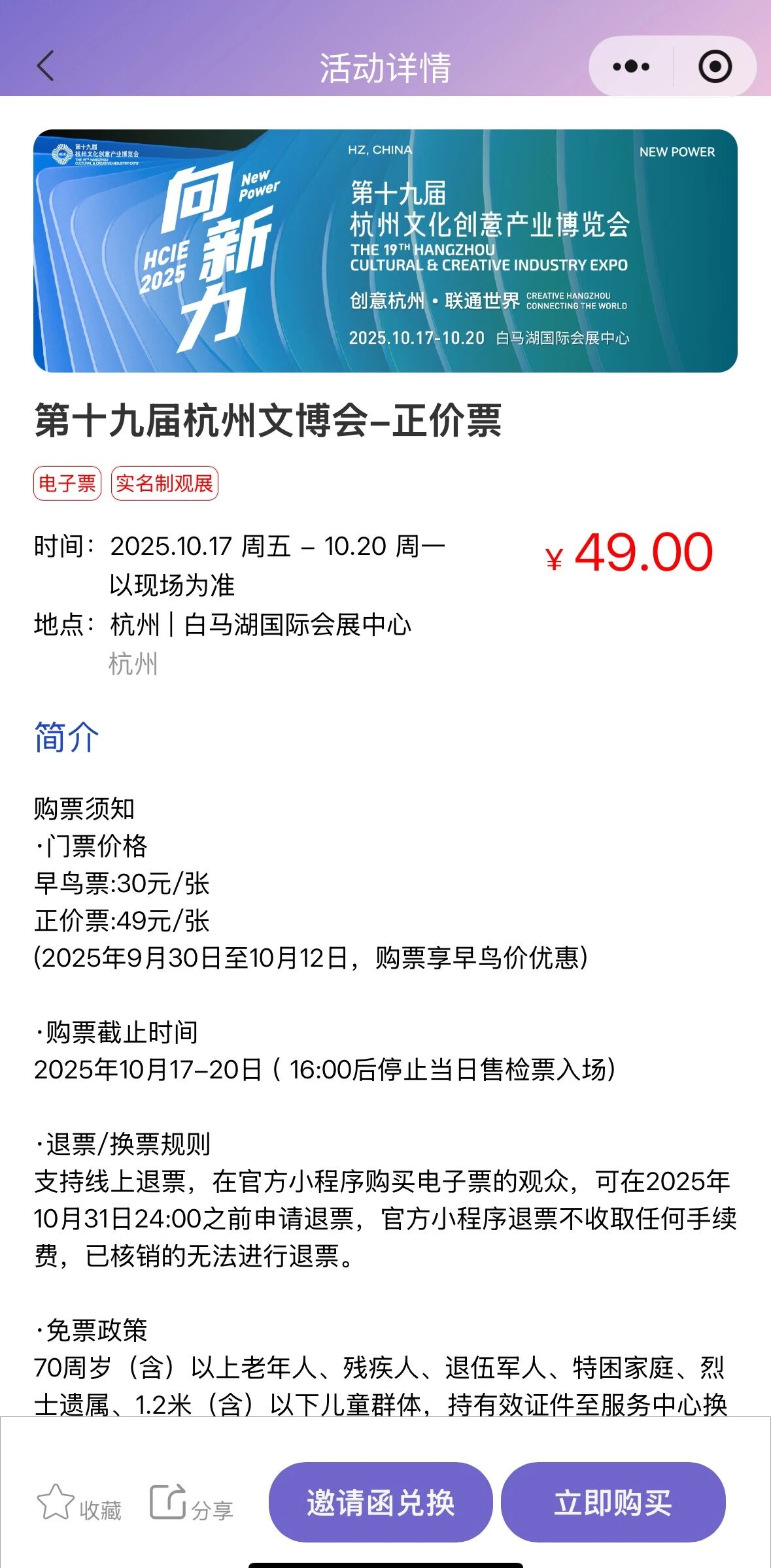
Task: Share the event via 分享
Action: pyautogui.click(x=191, y=1503)
